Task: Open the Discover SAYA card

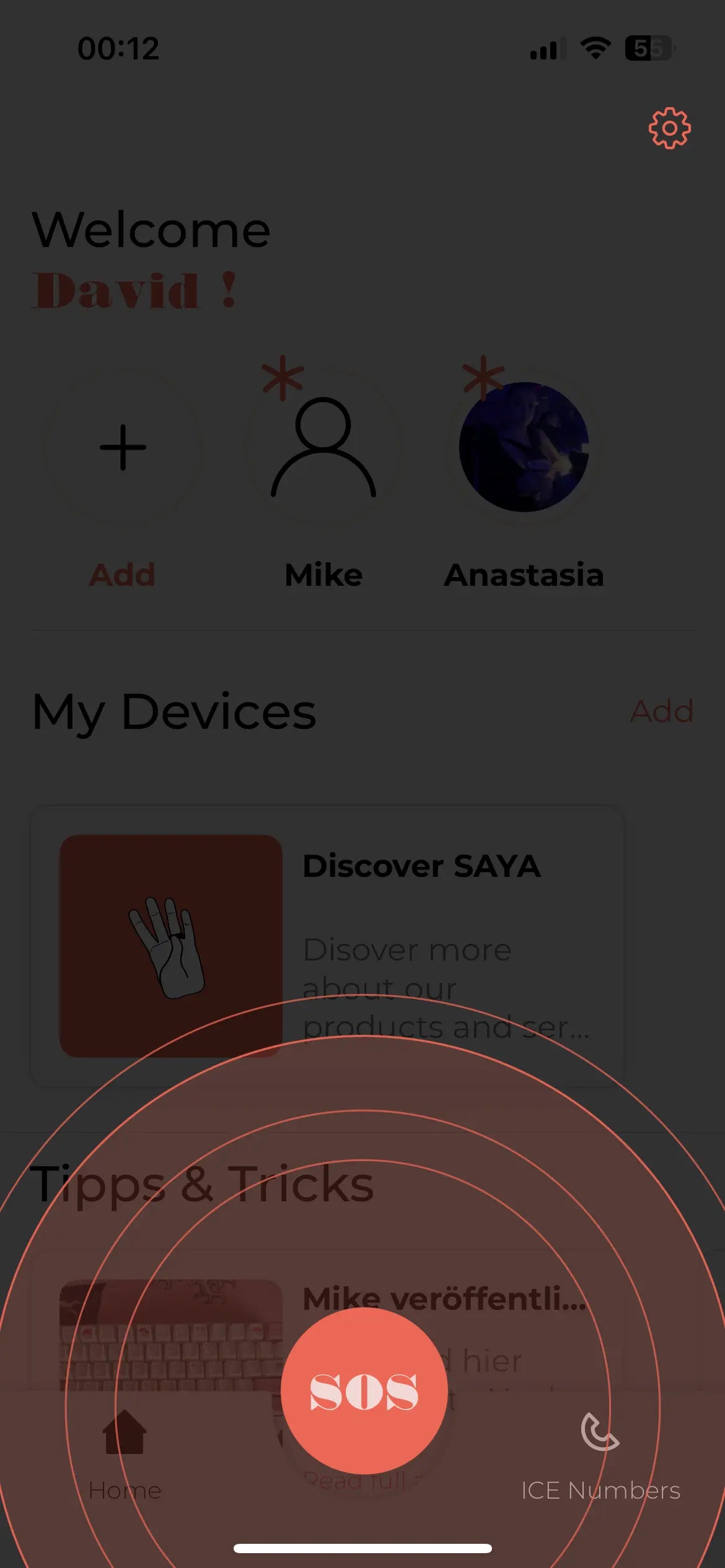Action: pyautogui.click(x=327, y=945)
